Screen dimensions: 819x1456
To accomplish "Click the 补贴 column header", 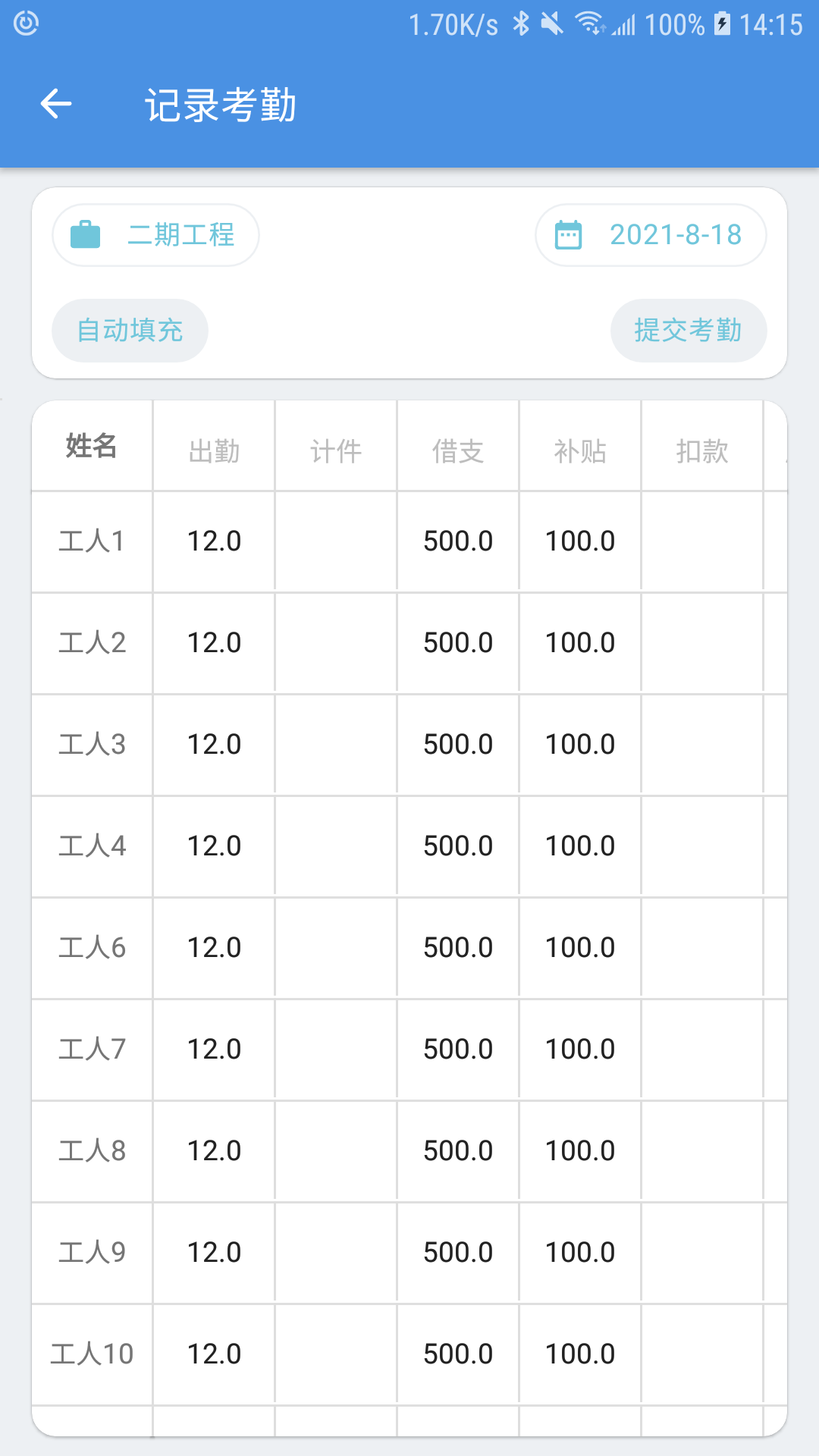I will 580,450.
